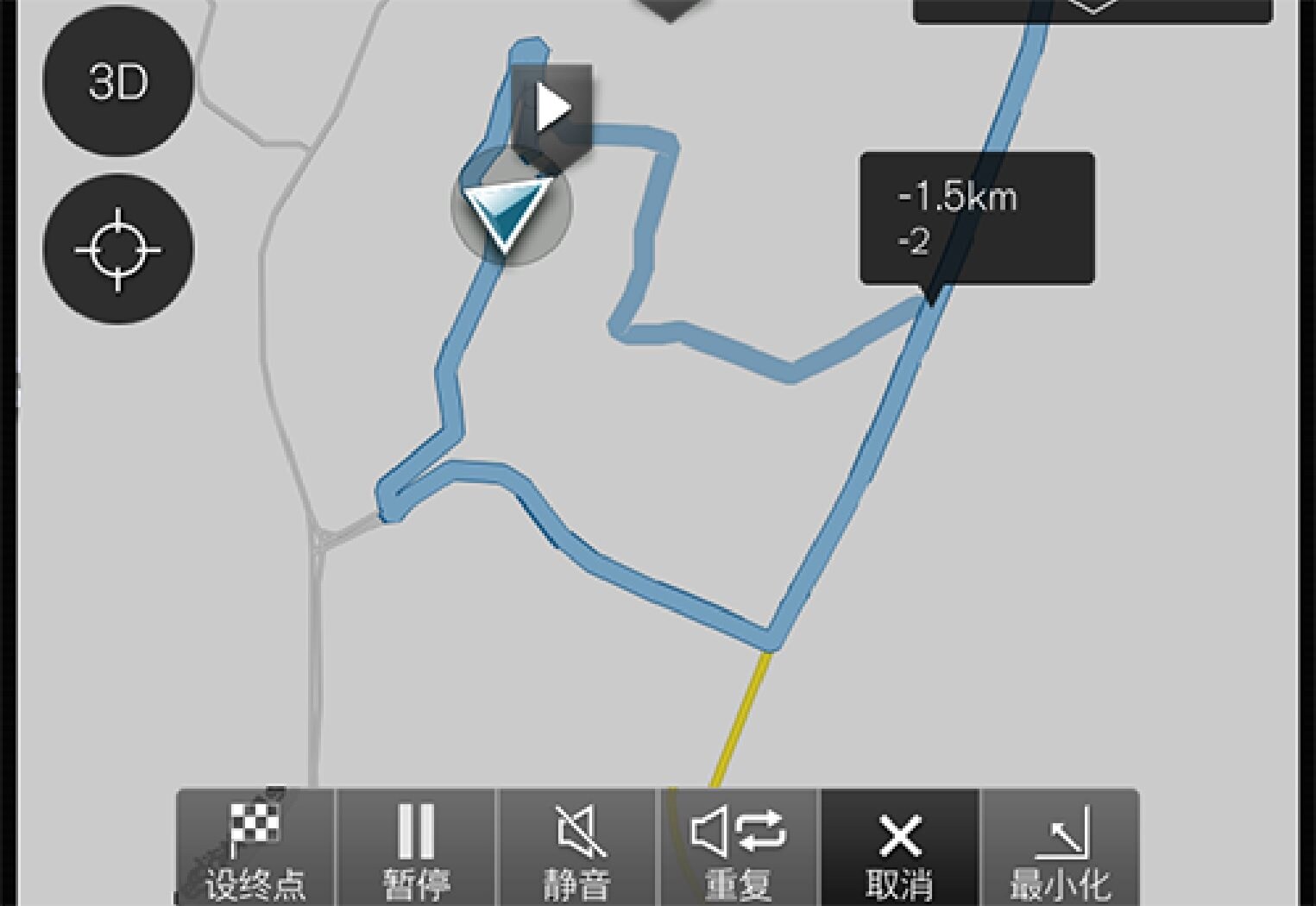Viewport: 1316px width, 906px height.
Task: Tap the play marker on the route
Action: click(552, 110)
